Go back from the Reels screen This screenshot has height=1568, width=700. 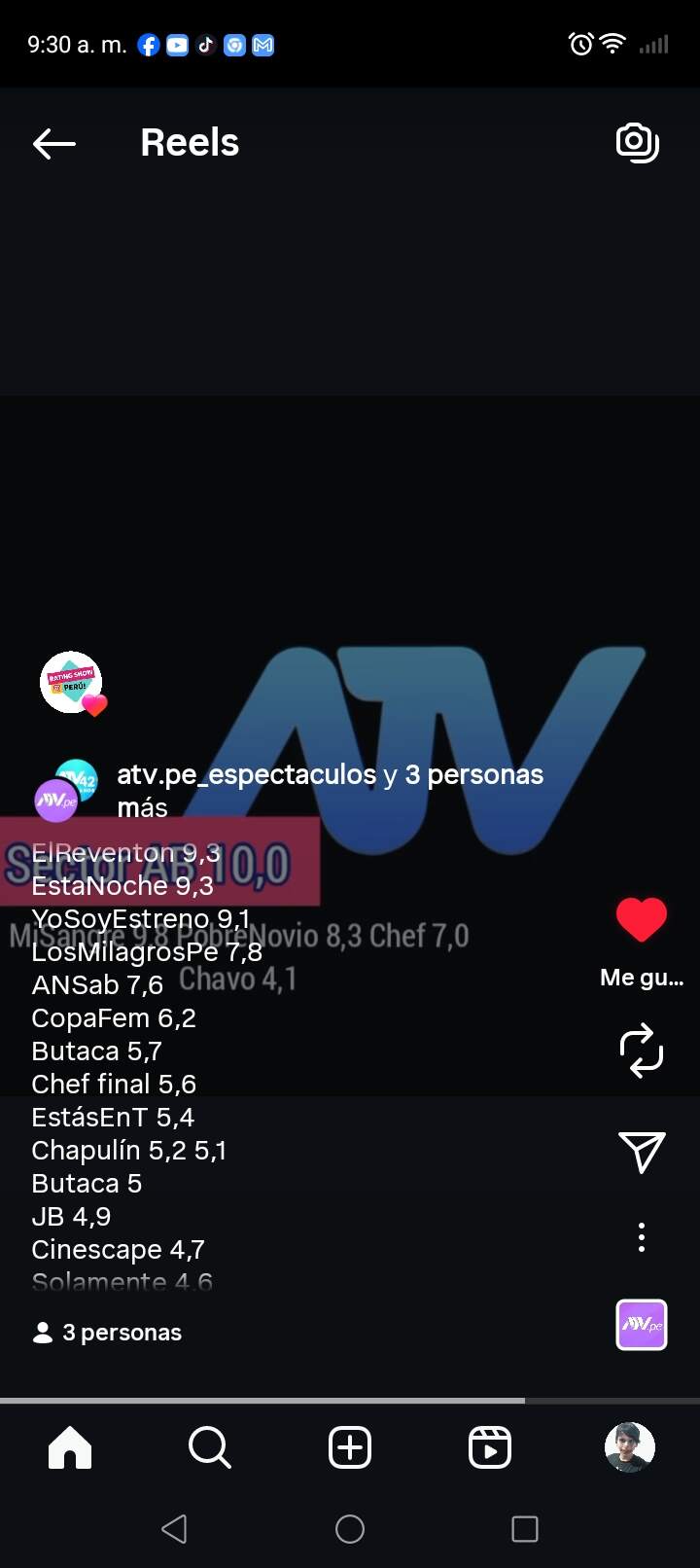[x=54, y=144]
